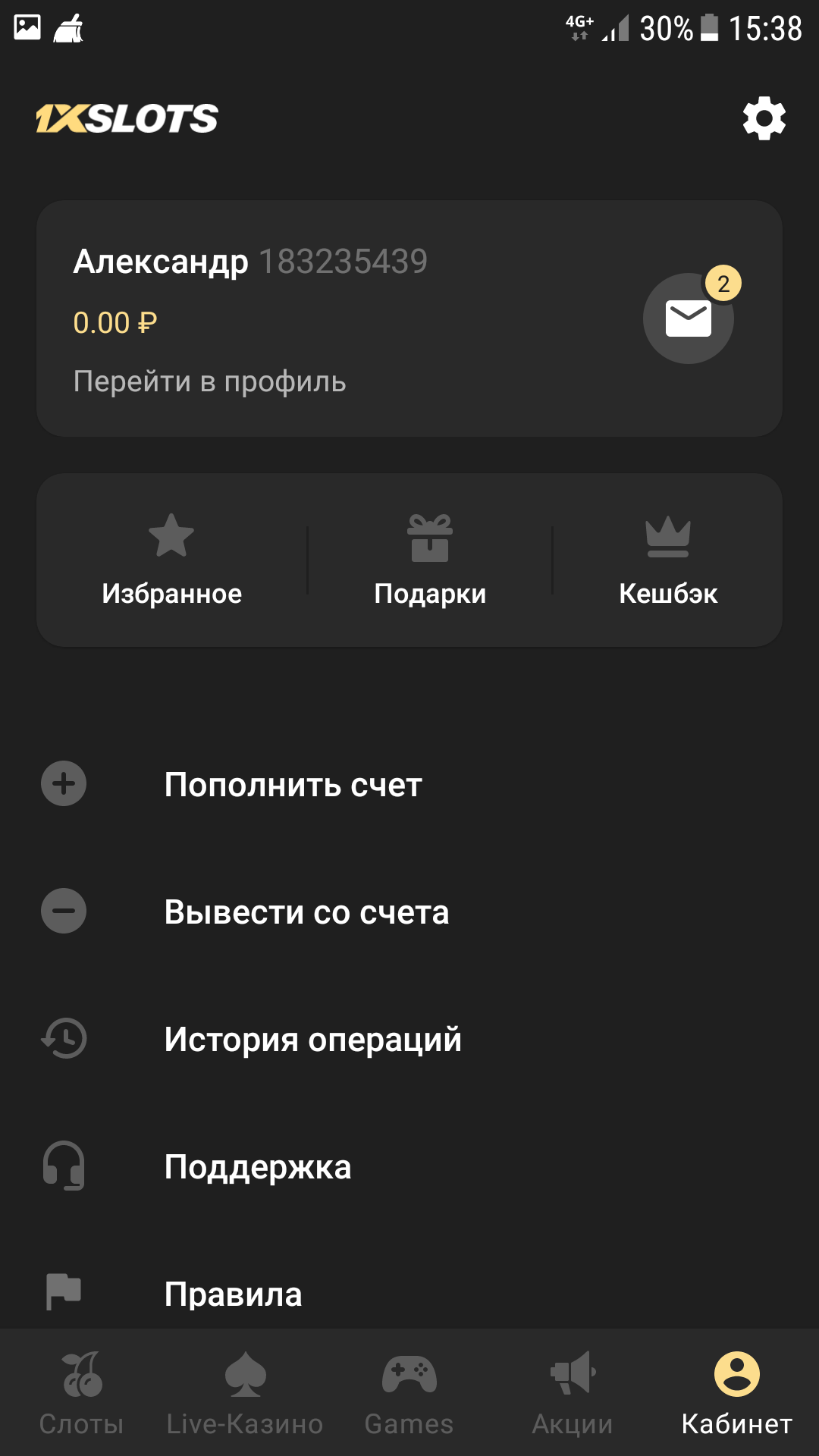This screenshot has height=1456, width=819.
Task: Open the settings gear icon
Action: point(764,118)
